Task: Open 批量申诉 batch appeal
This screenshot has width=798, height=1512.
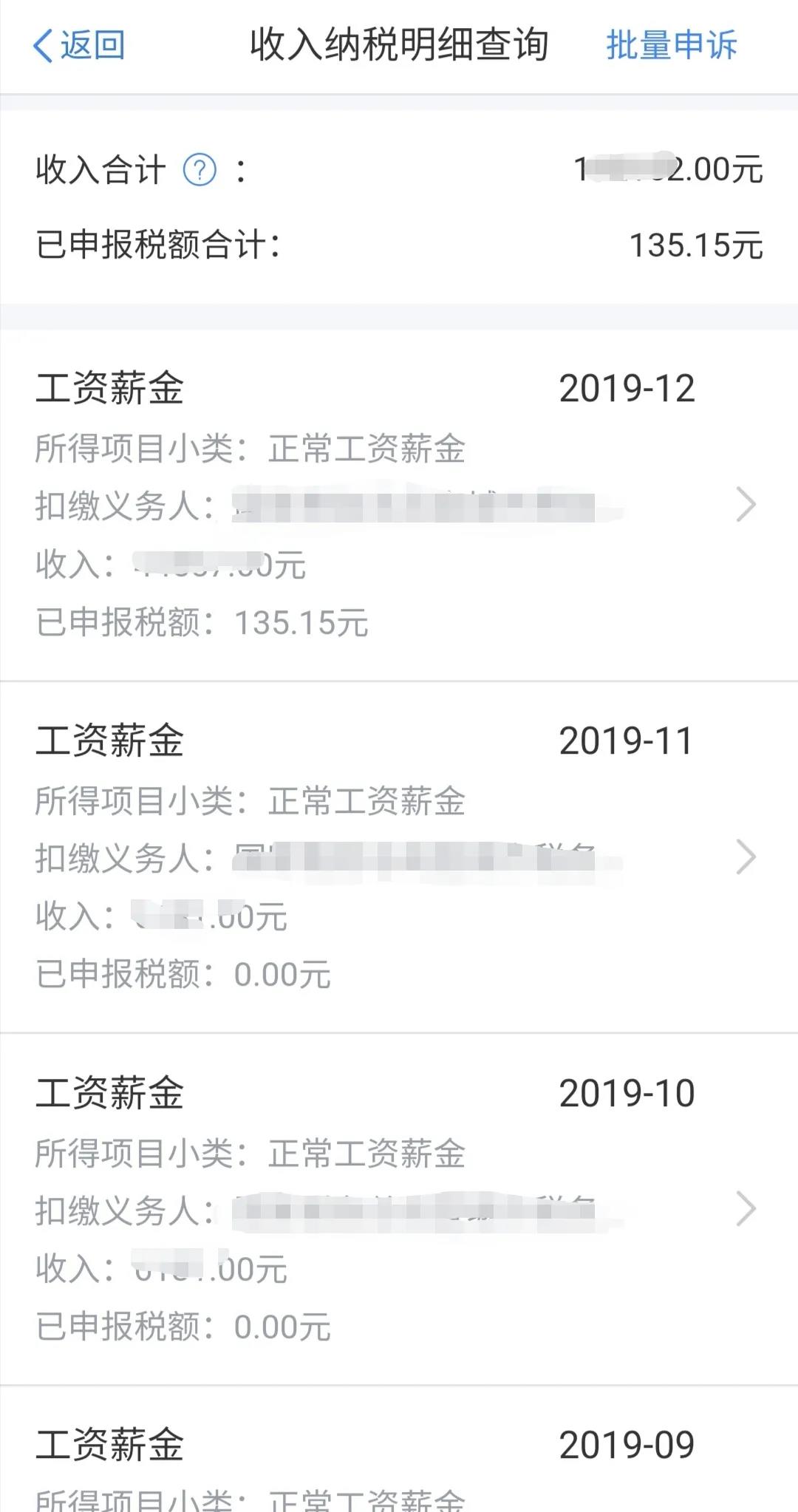Action: [x=671, y=46]
